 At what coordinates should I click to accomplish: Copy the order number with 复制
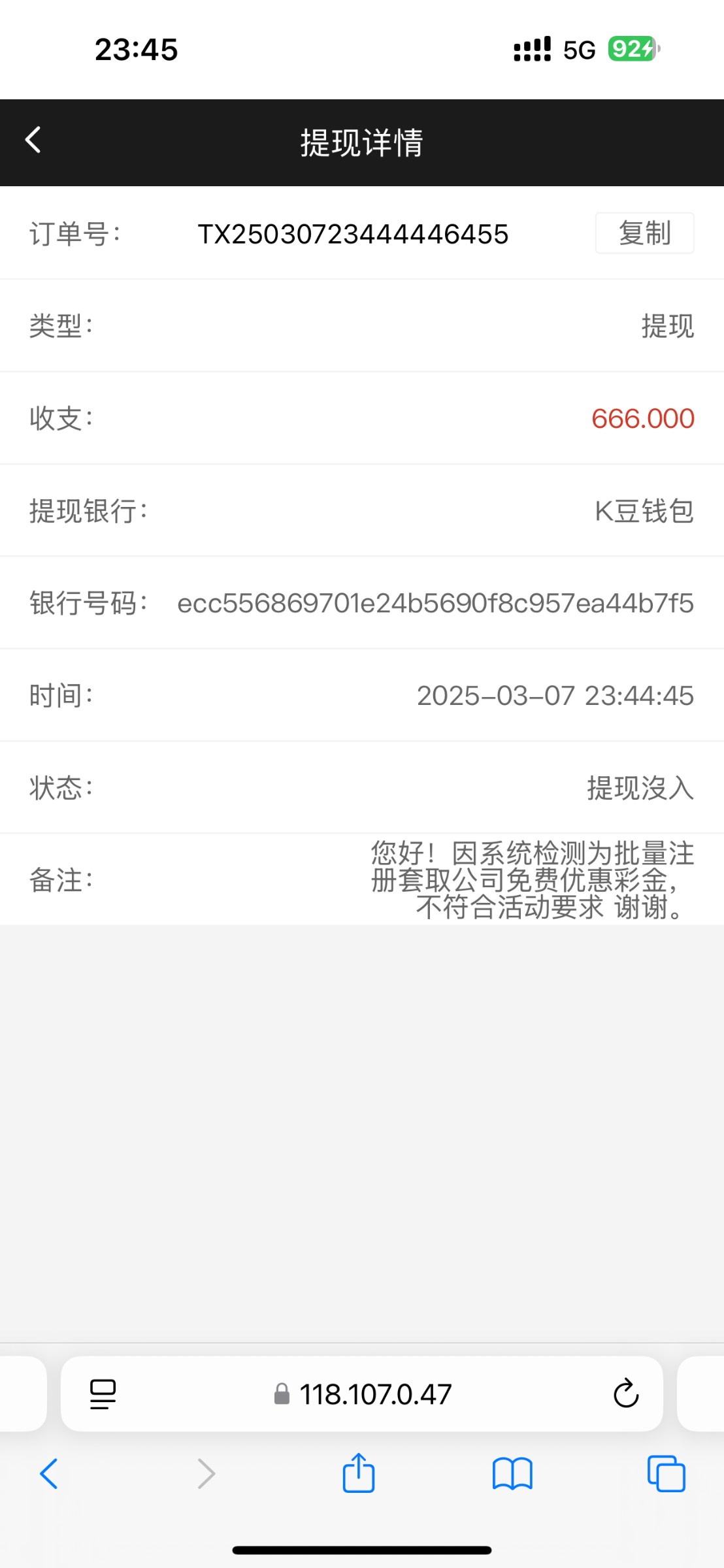(644, 233)
